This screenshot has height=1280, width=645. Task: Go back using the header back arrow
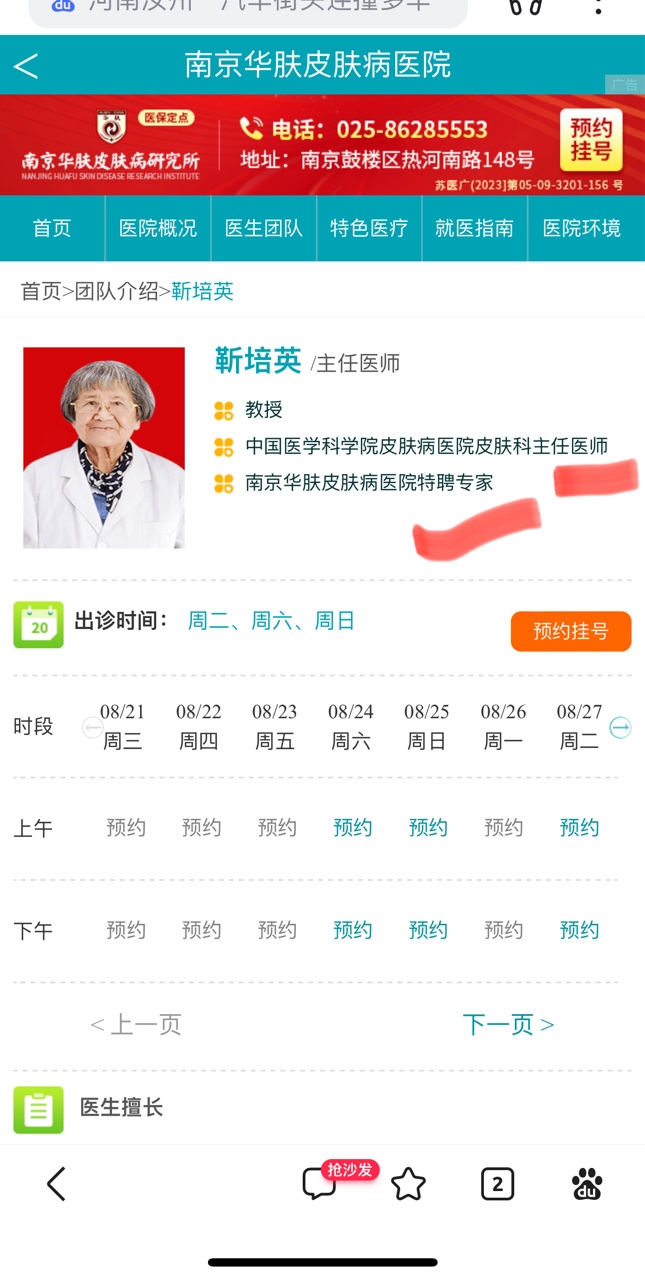(x=27, y=66)
